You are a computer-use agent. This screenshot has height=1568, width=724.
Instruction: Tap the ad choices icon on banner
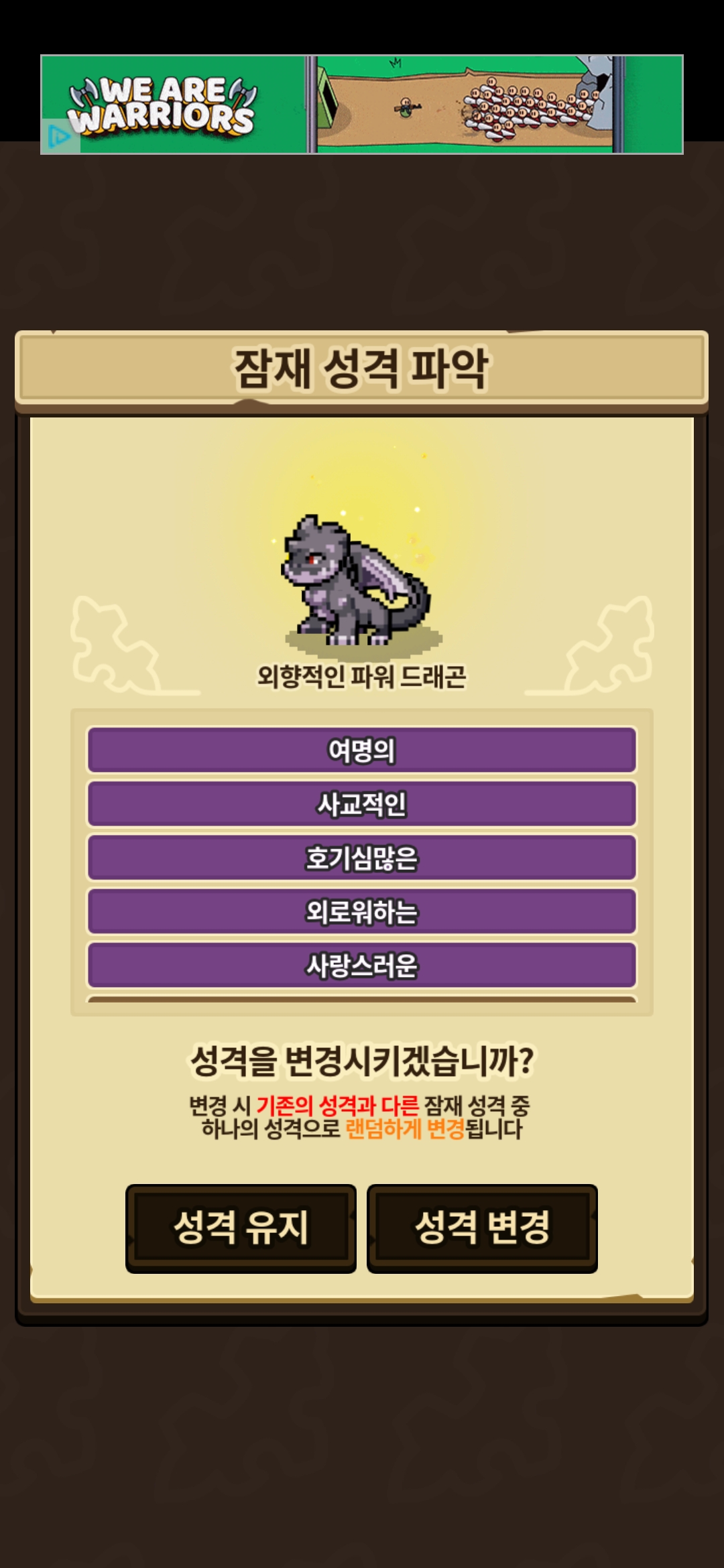point(59,137)
